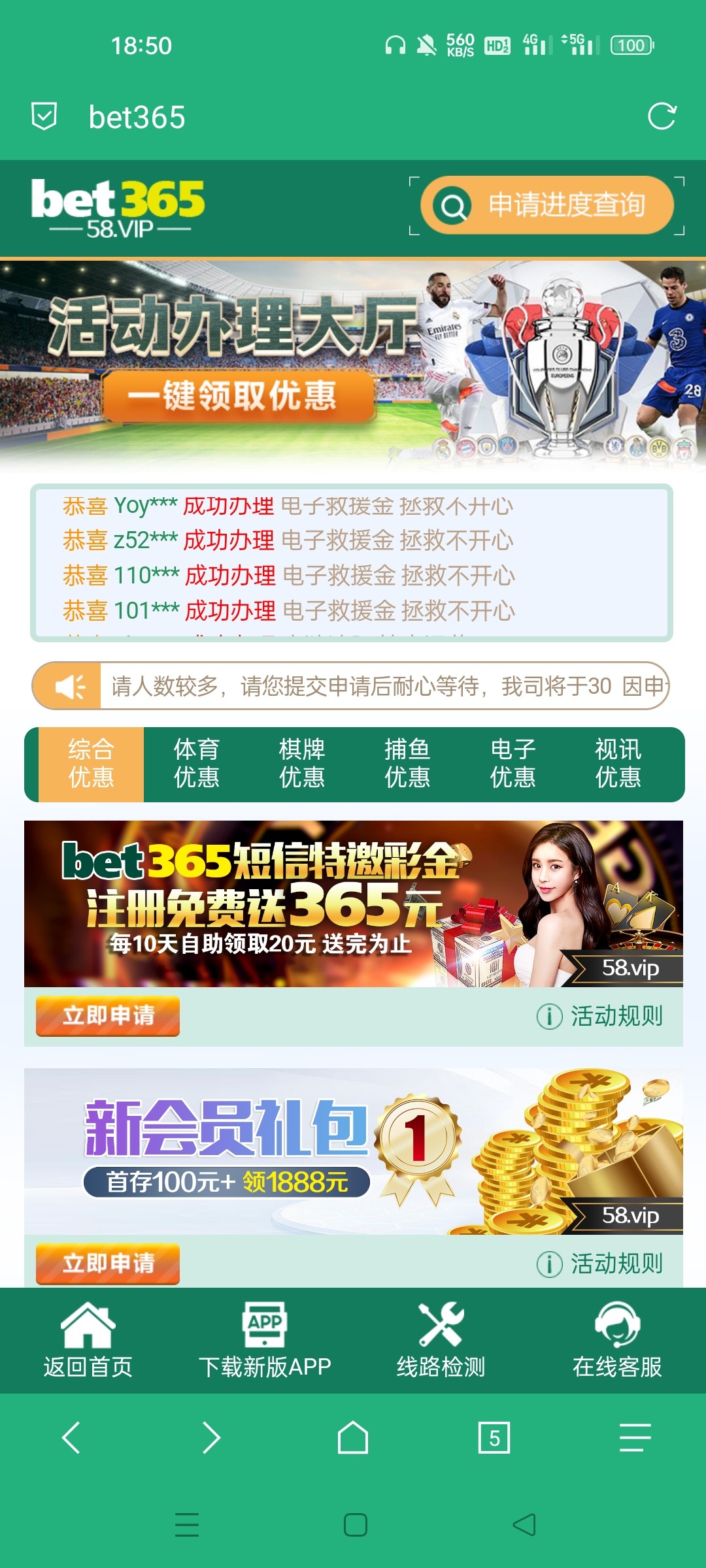This screenshot has height=1568, width=706.
Task: Open the 电子优惠 tab
Action: click(513, 763)
